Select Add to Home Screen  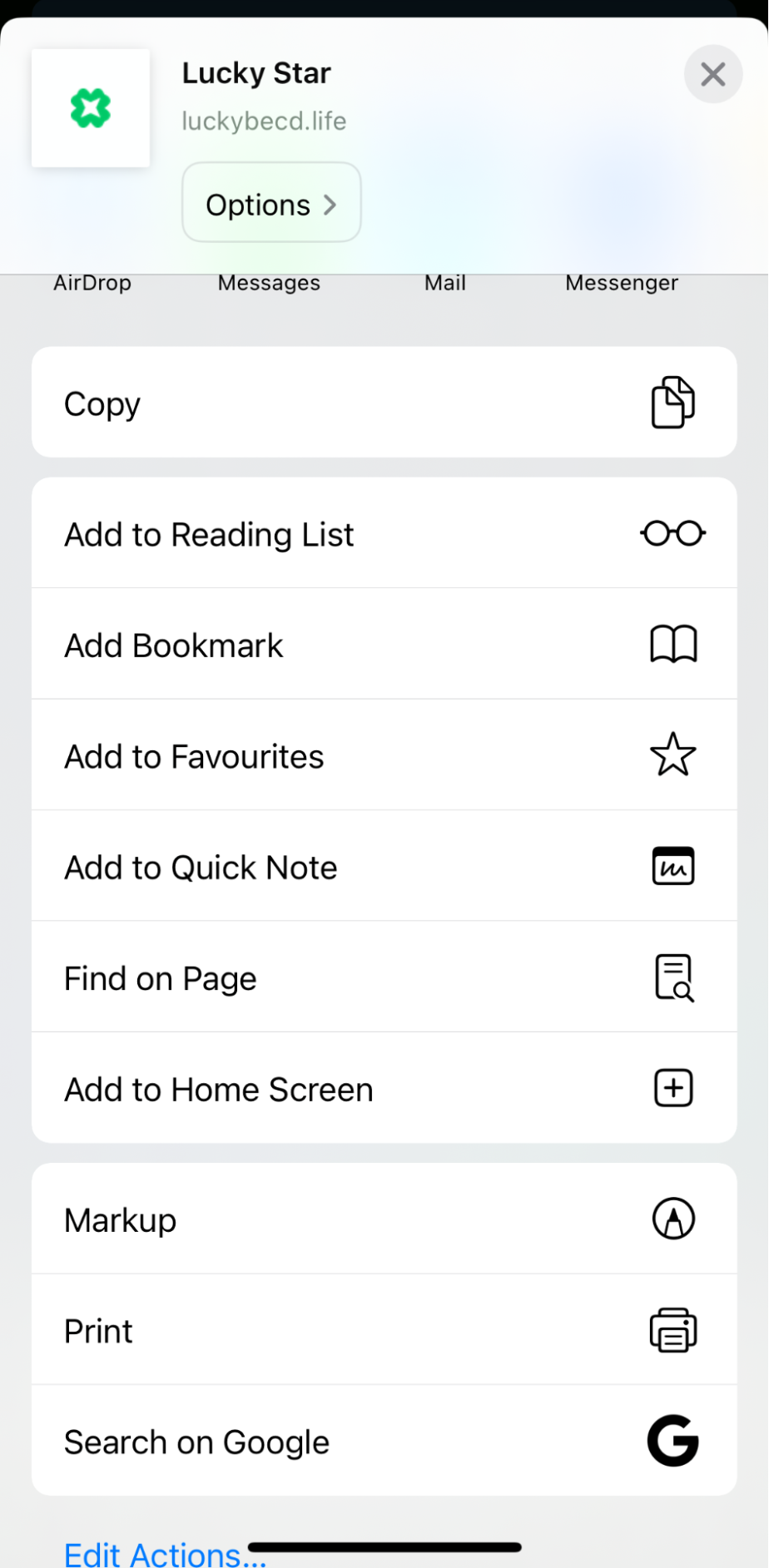pos(384,1088)
